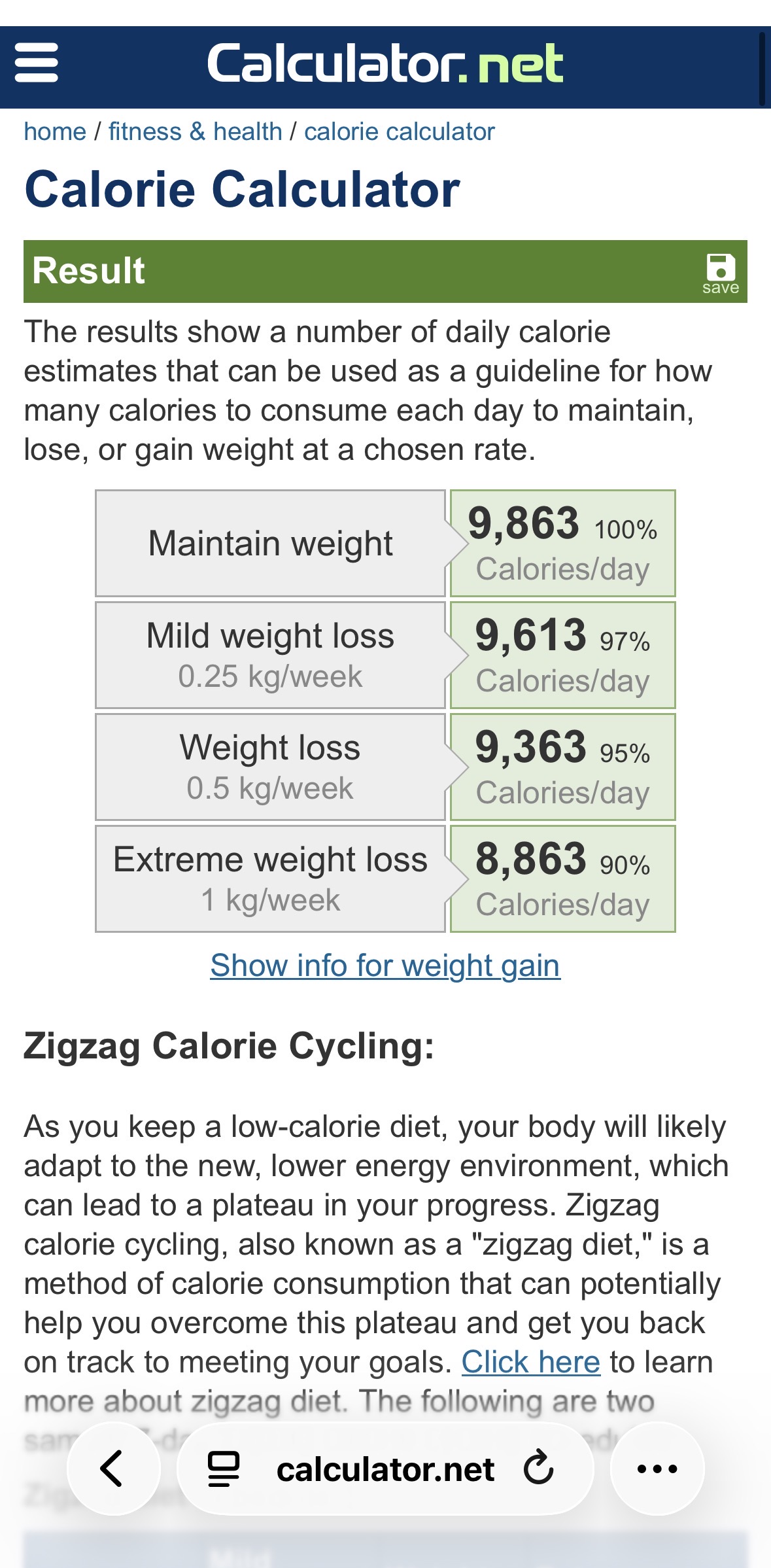The width and height of the screenshot is (771, 1568).
Task: Open the page settings icon in the address bar
Action: [x=224, y=1469]
